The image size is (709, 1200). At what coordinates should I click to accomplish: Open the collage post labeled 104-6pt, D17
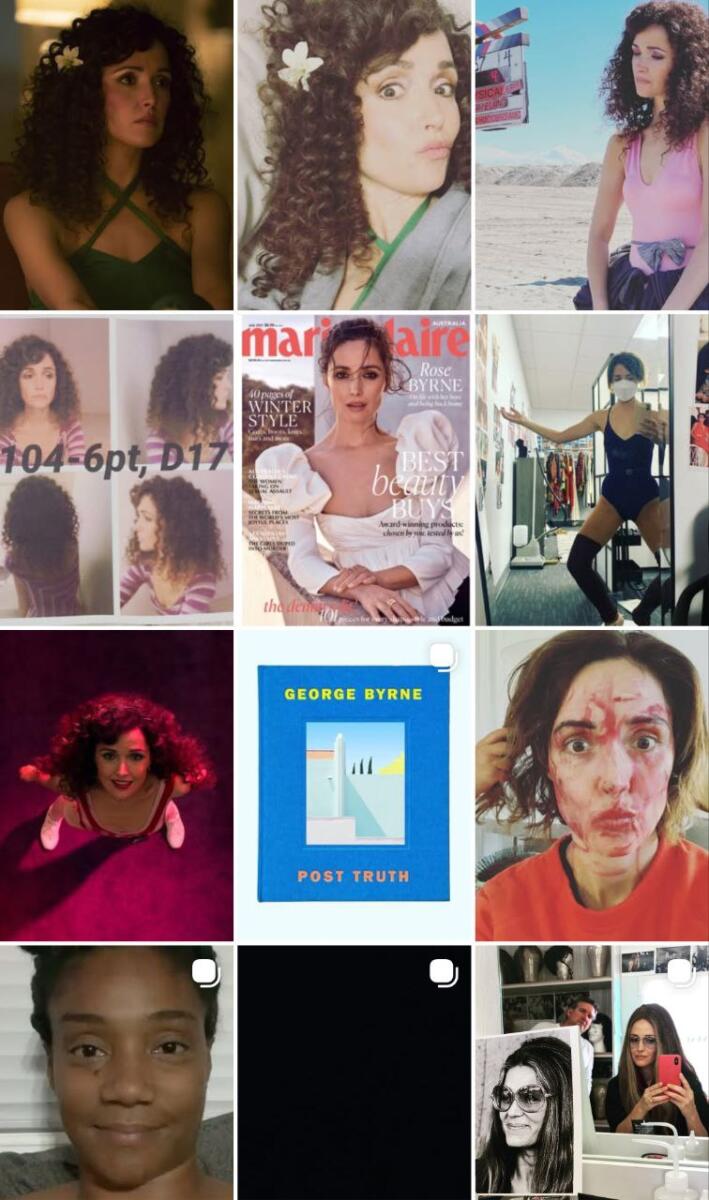[116, 470]
